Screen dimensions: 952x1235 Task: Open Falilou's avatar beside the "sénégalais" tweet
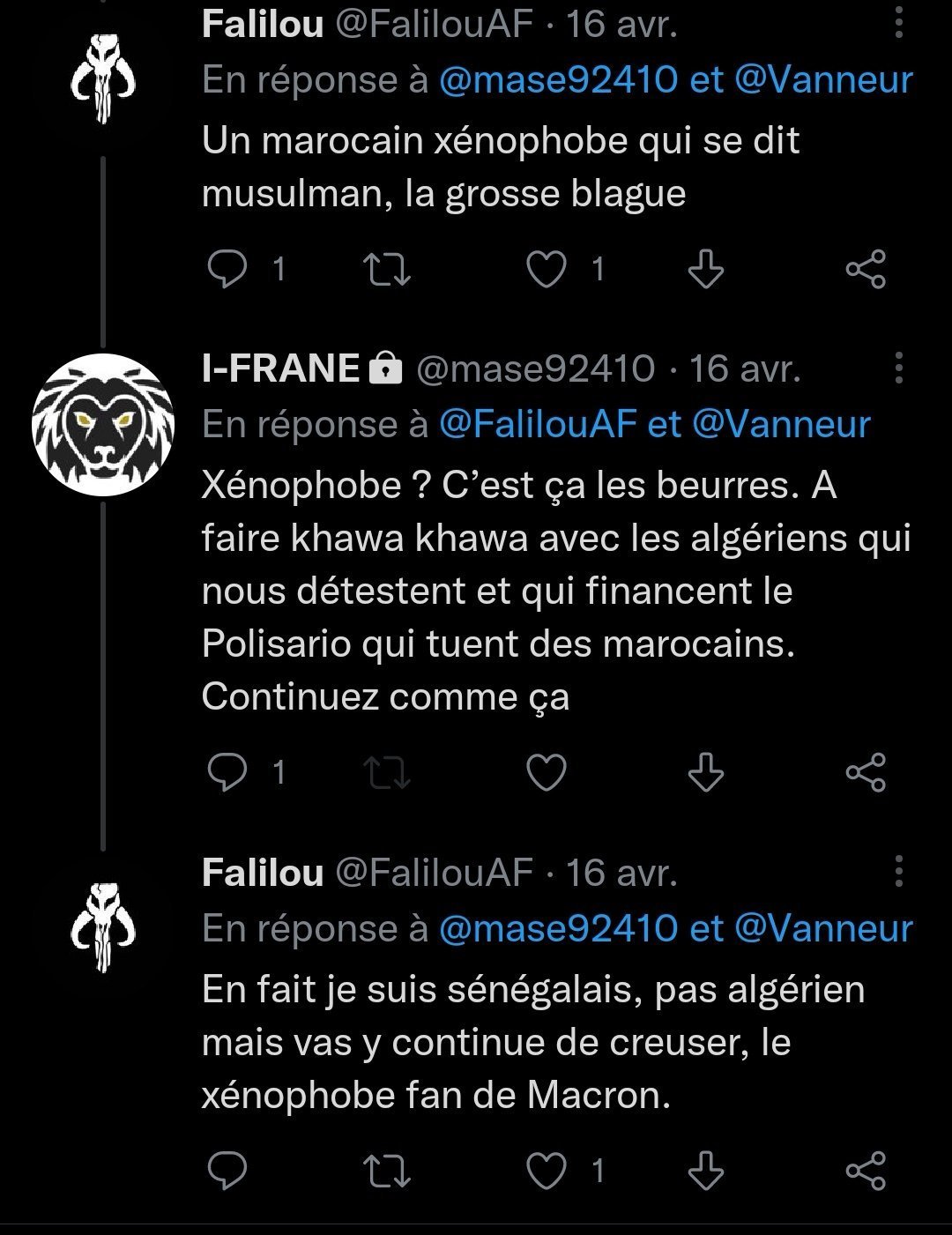103,927
